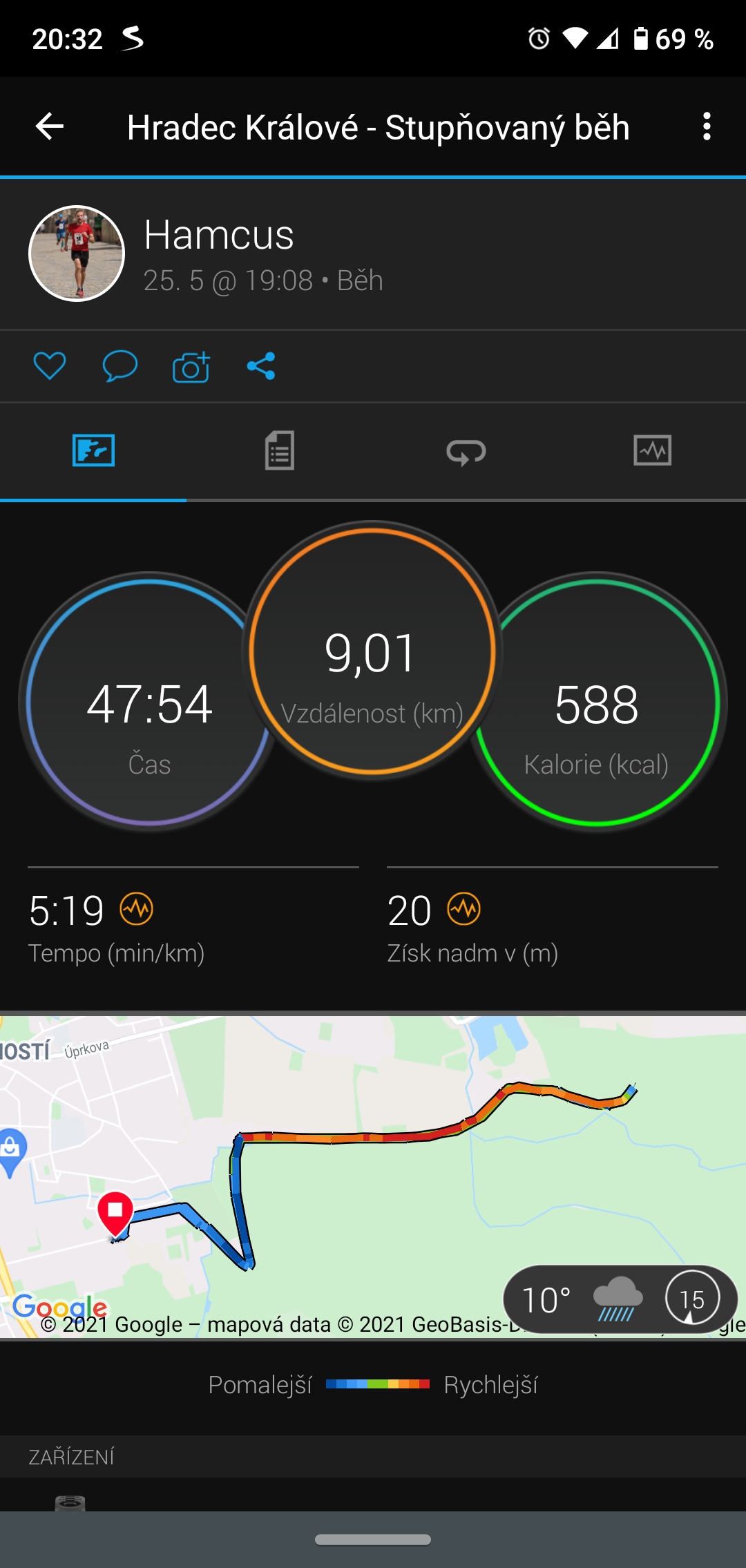Add a photo with the camera icon

191,367
